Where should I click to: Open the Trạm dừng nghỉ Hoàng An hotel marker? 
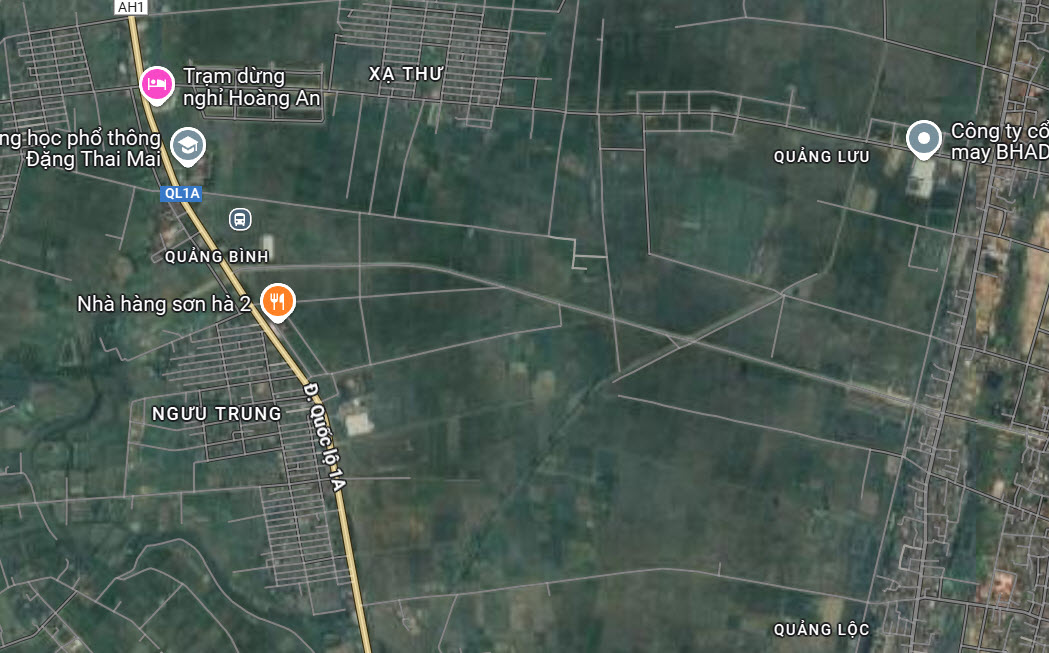[x=157, y=85]
